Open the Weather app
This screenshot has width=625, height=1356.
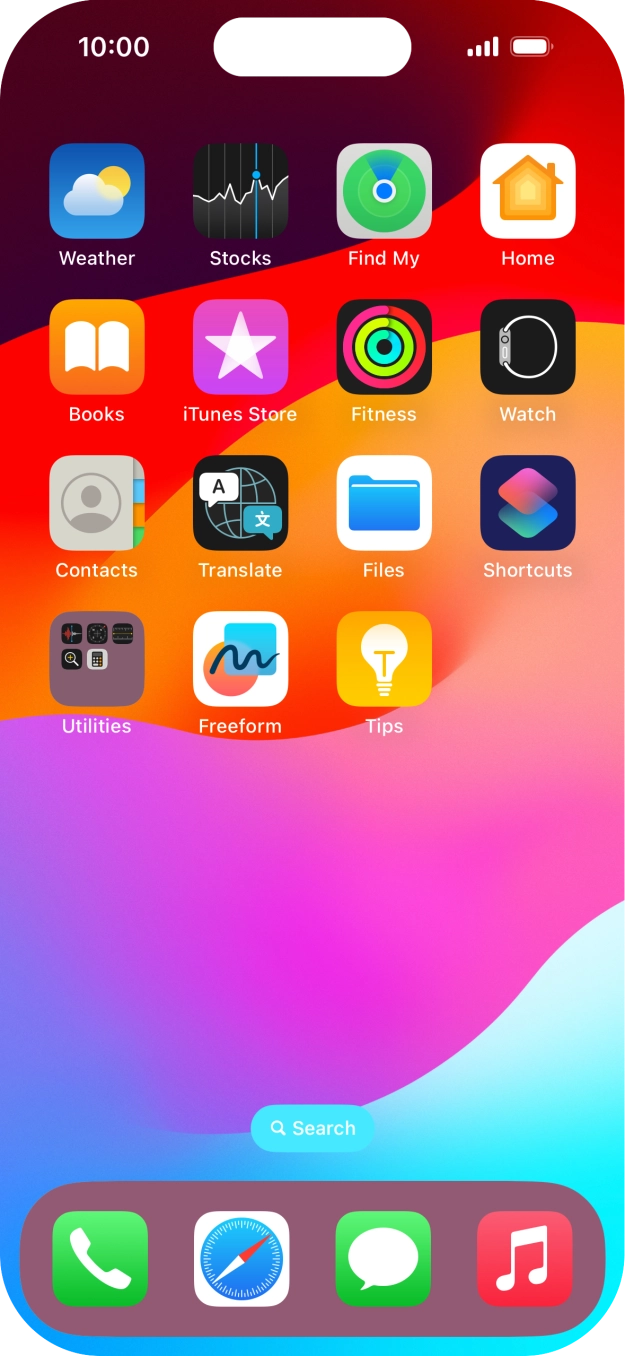(97, 191)
